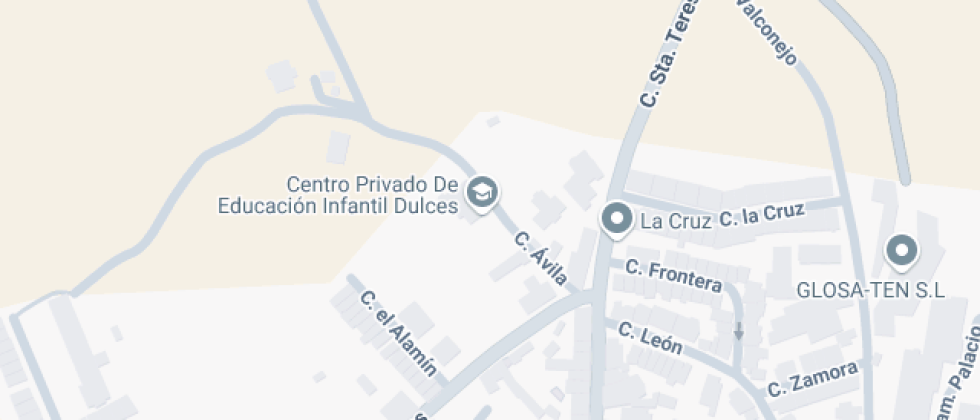Open Centro Privado De Educación Infantil Dulces marker
This screenshot has height=420, width=980.
[x=484, y=192]
